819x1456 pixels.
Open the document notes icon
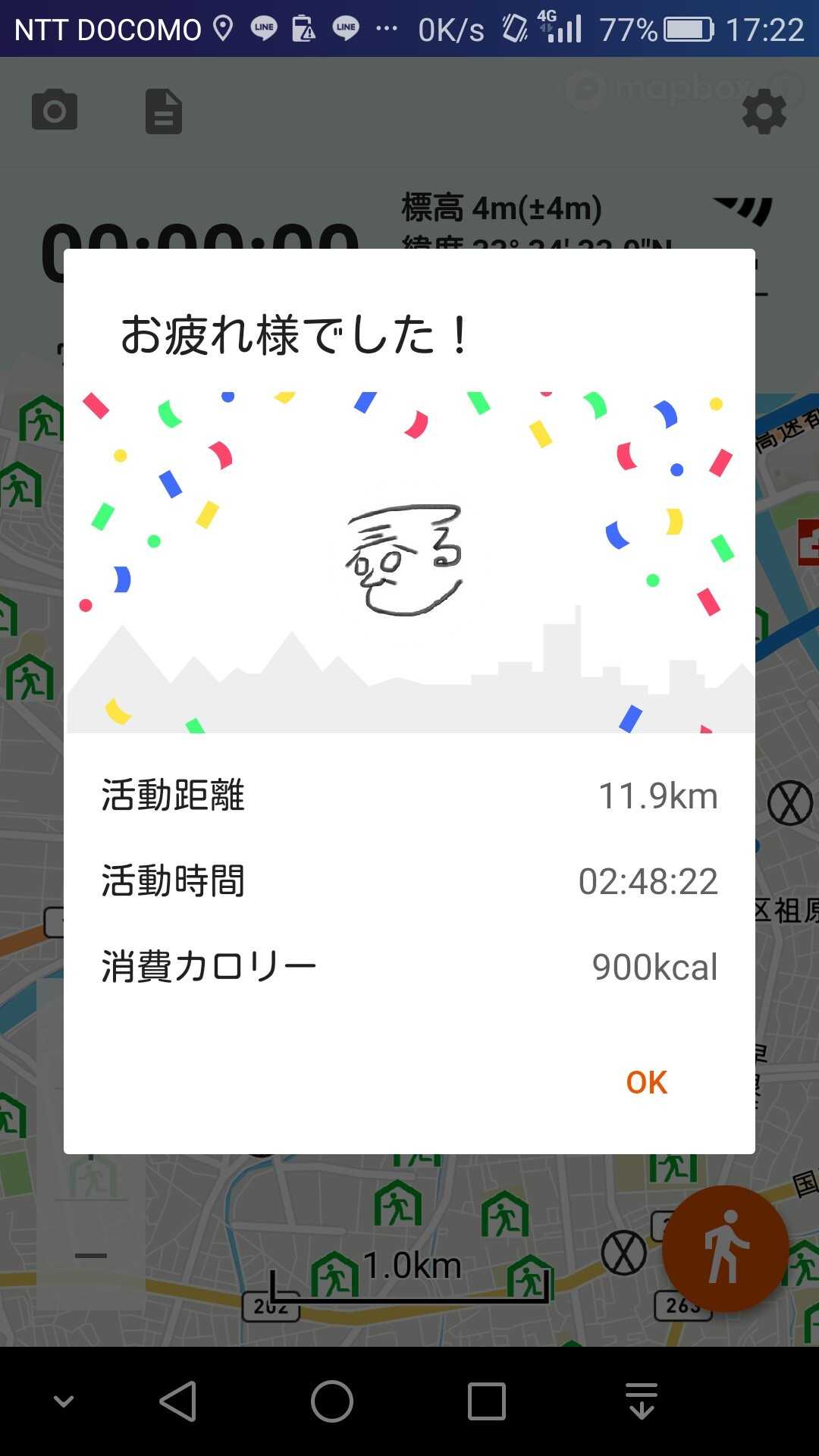(164, 111)
